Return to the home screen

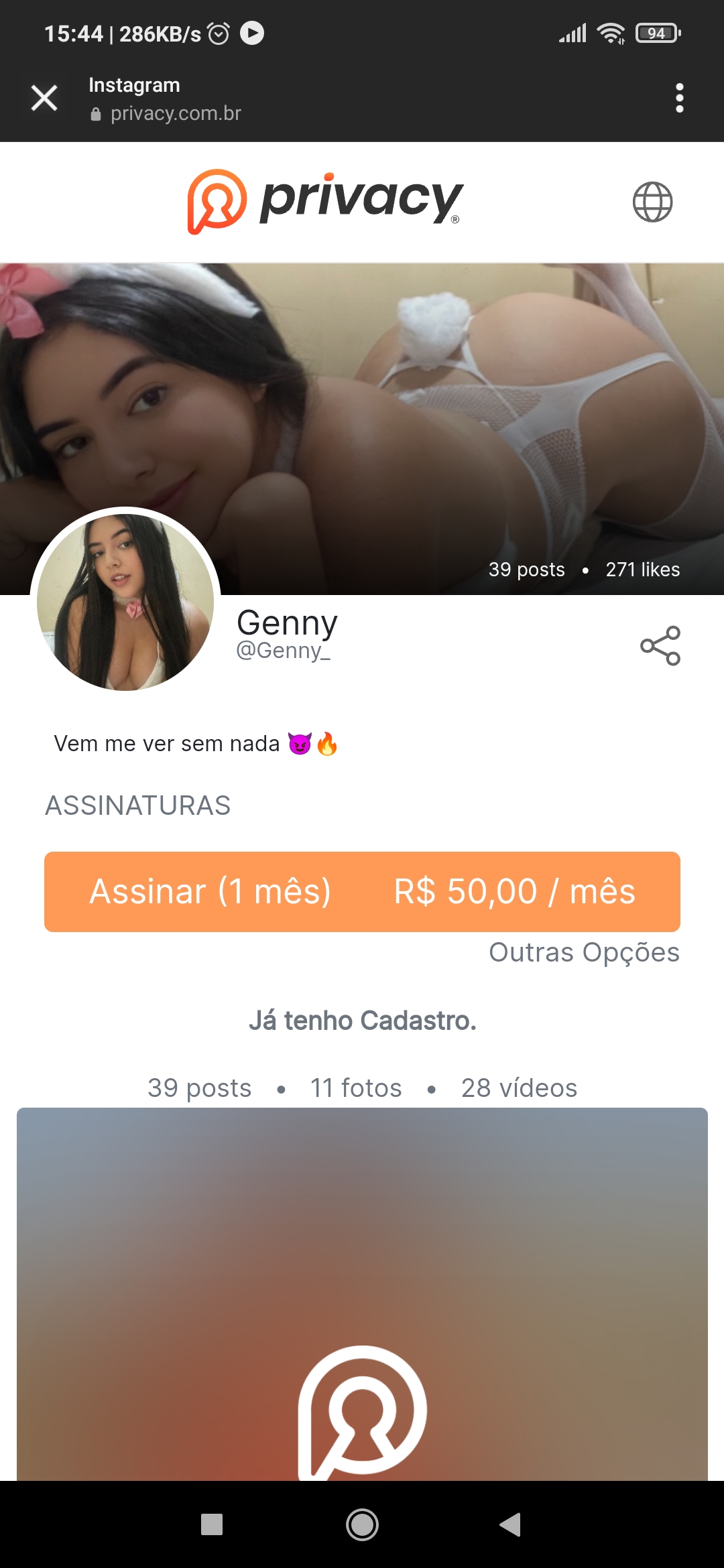(362, 1524)
